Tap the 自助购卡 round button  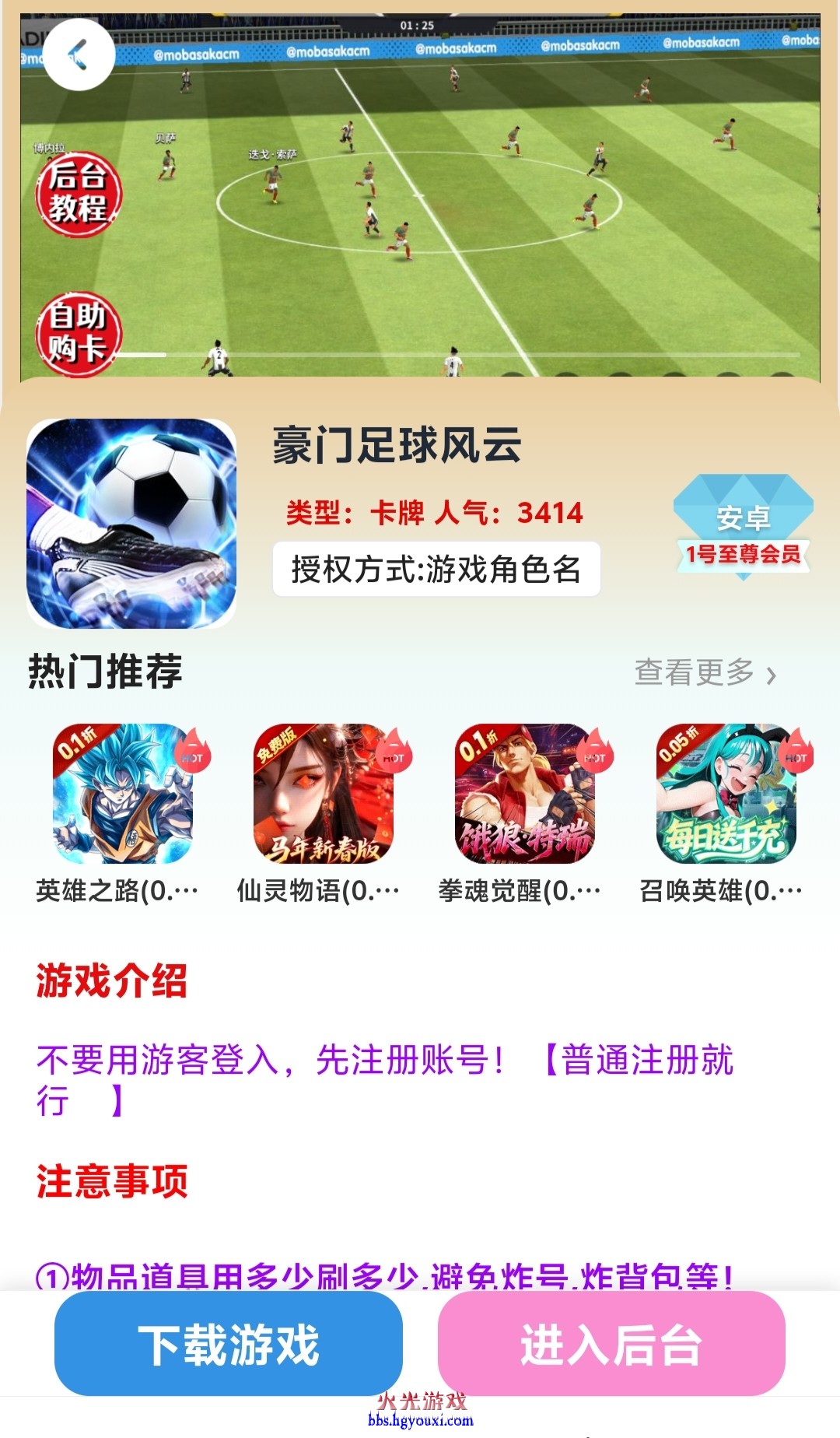[79, 335]
